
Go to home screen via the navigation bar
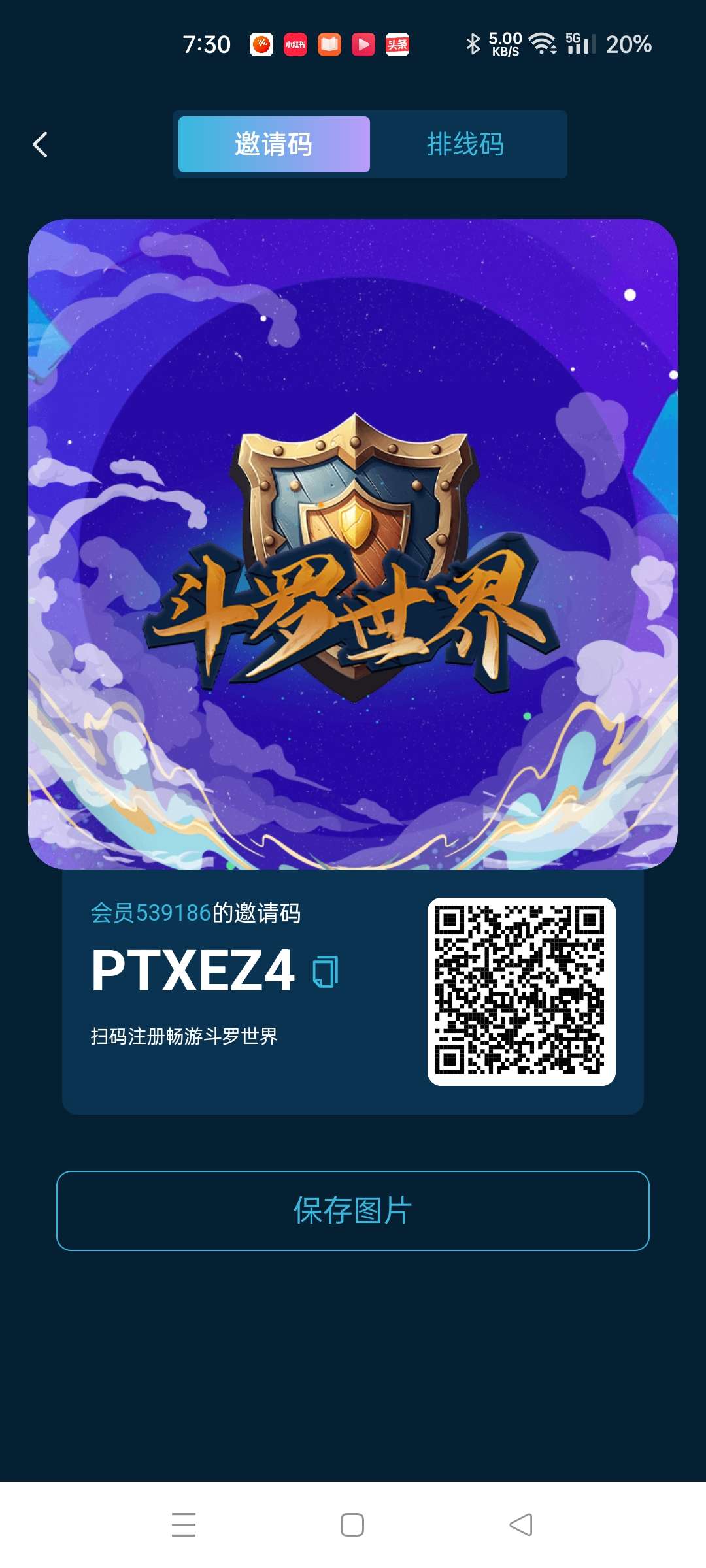pyautogui.click(x=352, y=1524)
